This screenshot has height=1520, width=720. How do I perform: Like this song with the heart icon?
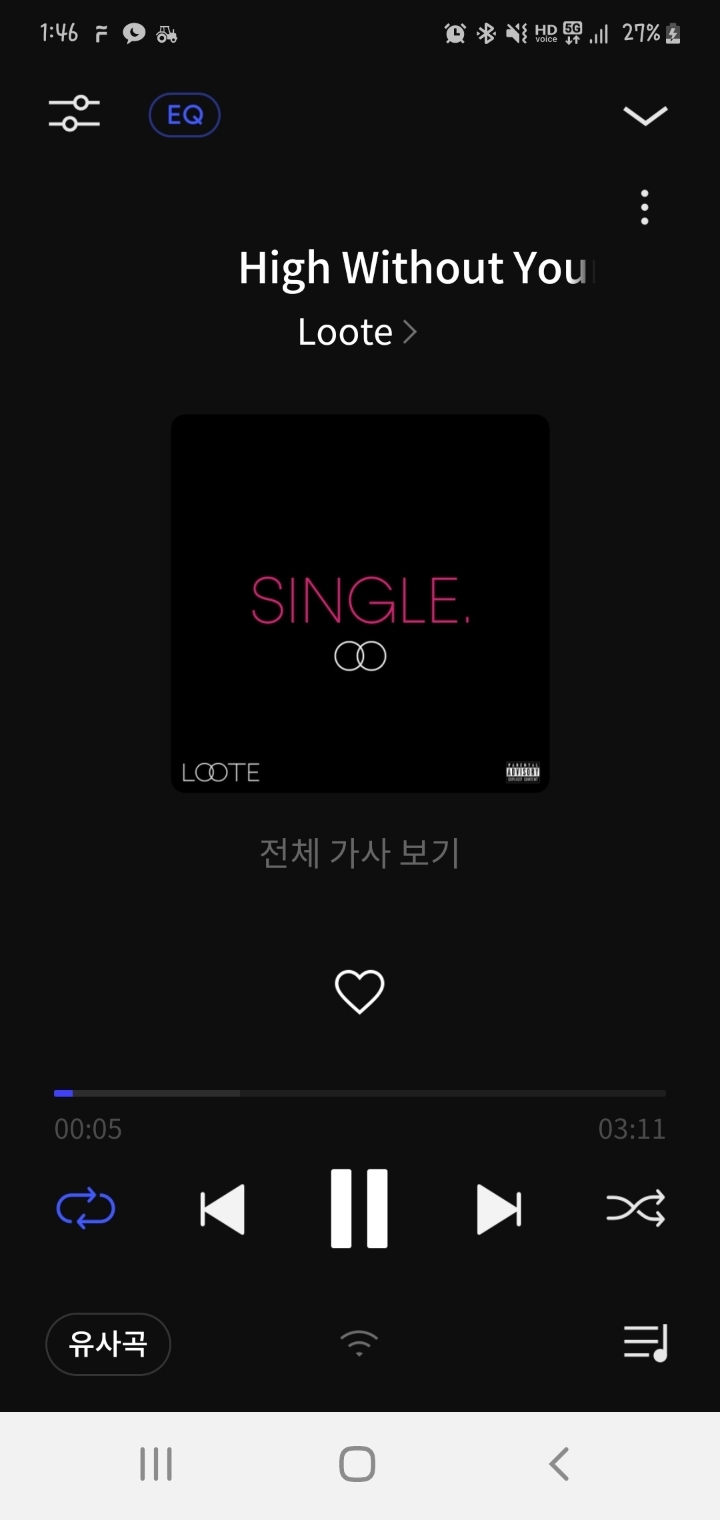pyautogui.click(x=359, y=992)
